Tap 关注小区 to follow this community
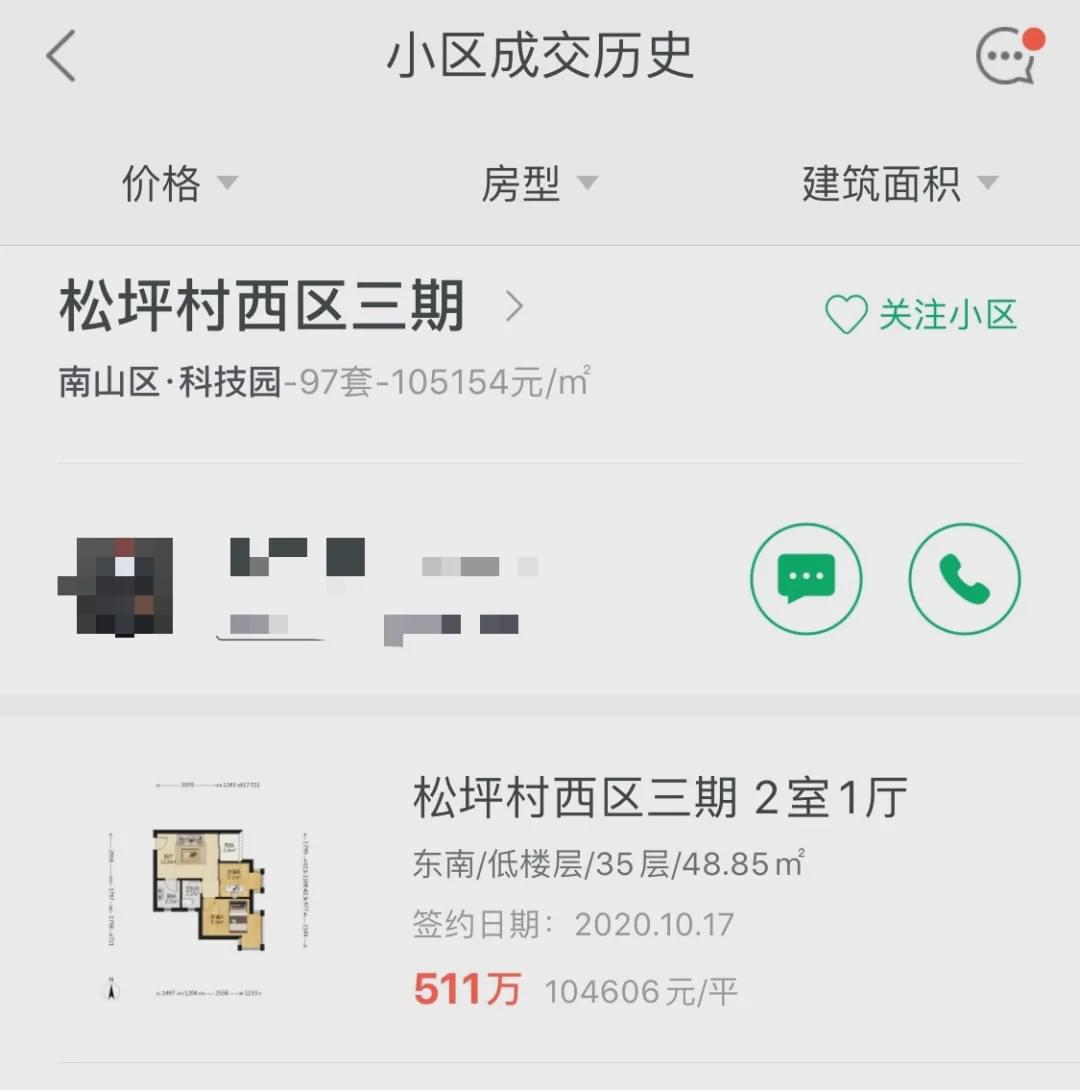 (920, 315)
